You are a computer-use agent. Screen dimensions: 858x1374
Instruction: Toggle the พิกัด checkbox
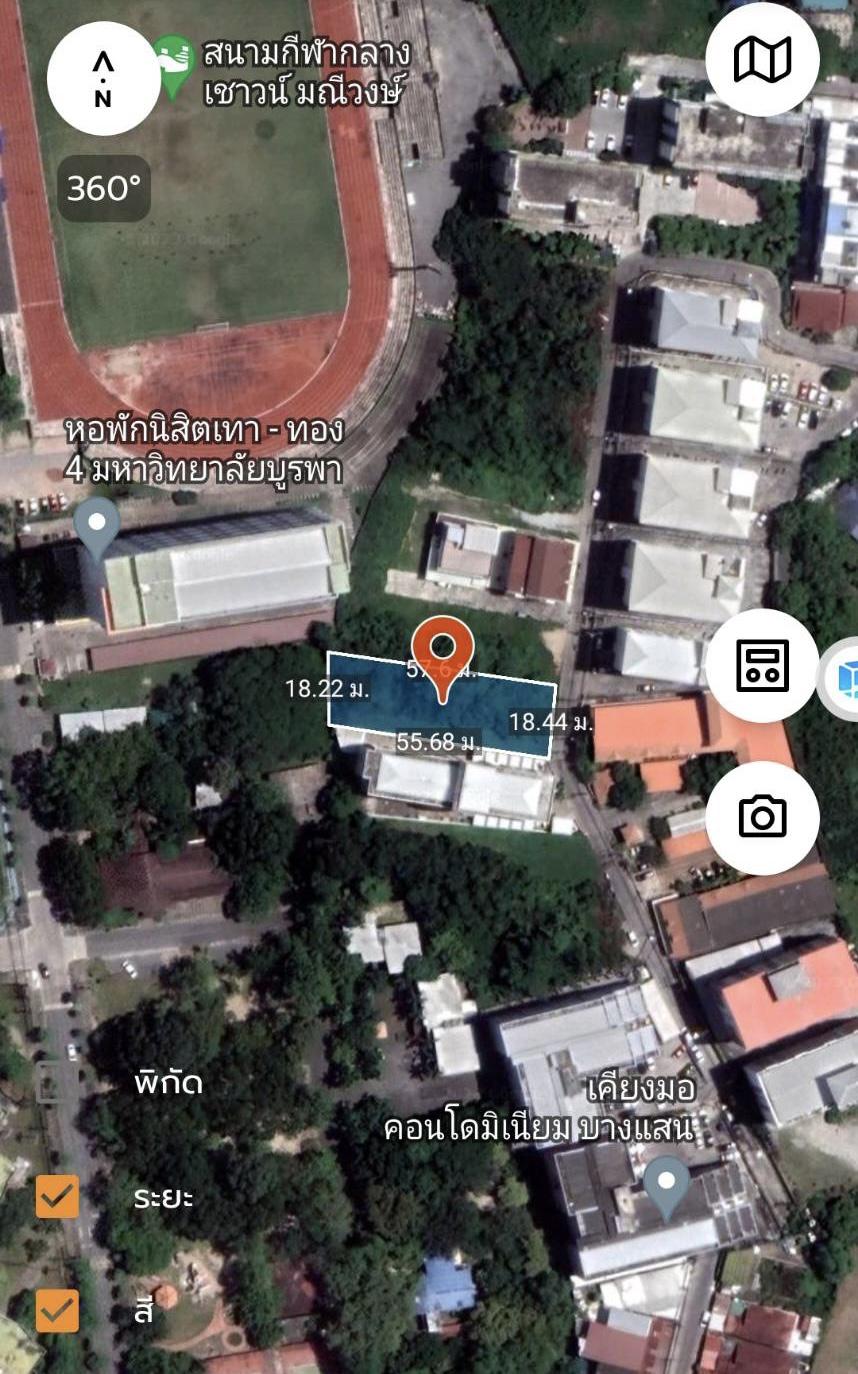pyautogui.click(x=57, y=1082)
